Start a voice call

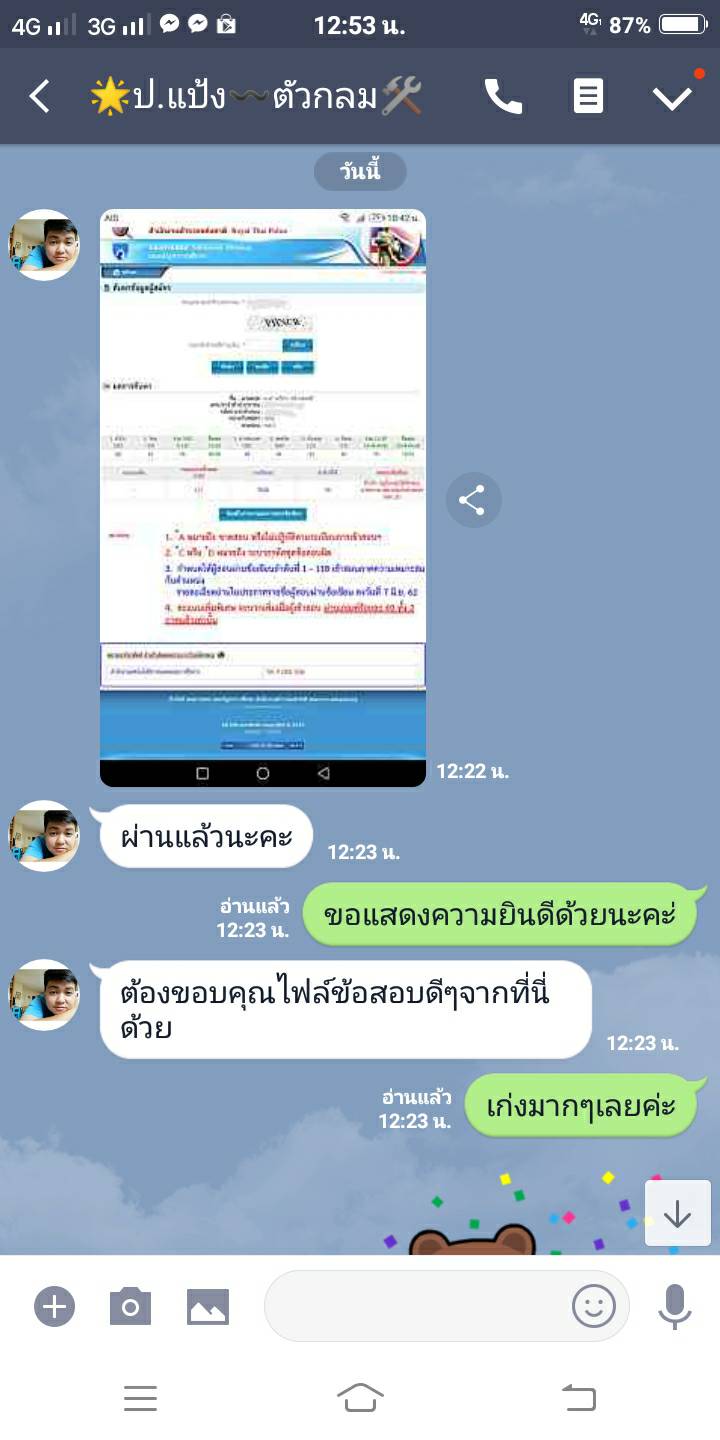tap(502, 97)
